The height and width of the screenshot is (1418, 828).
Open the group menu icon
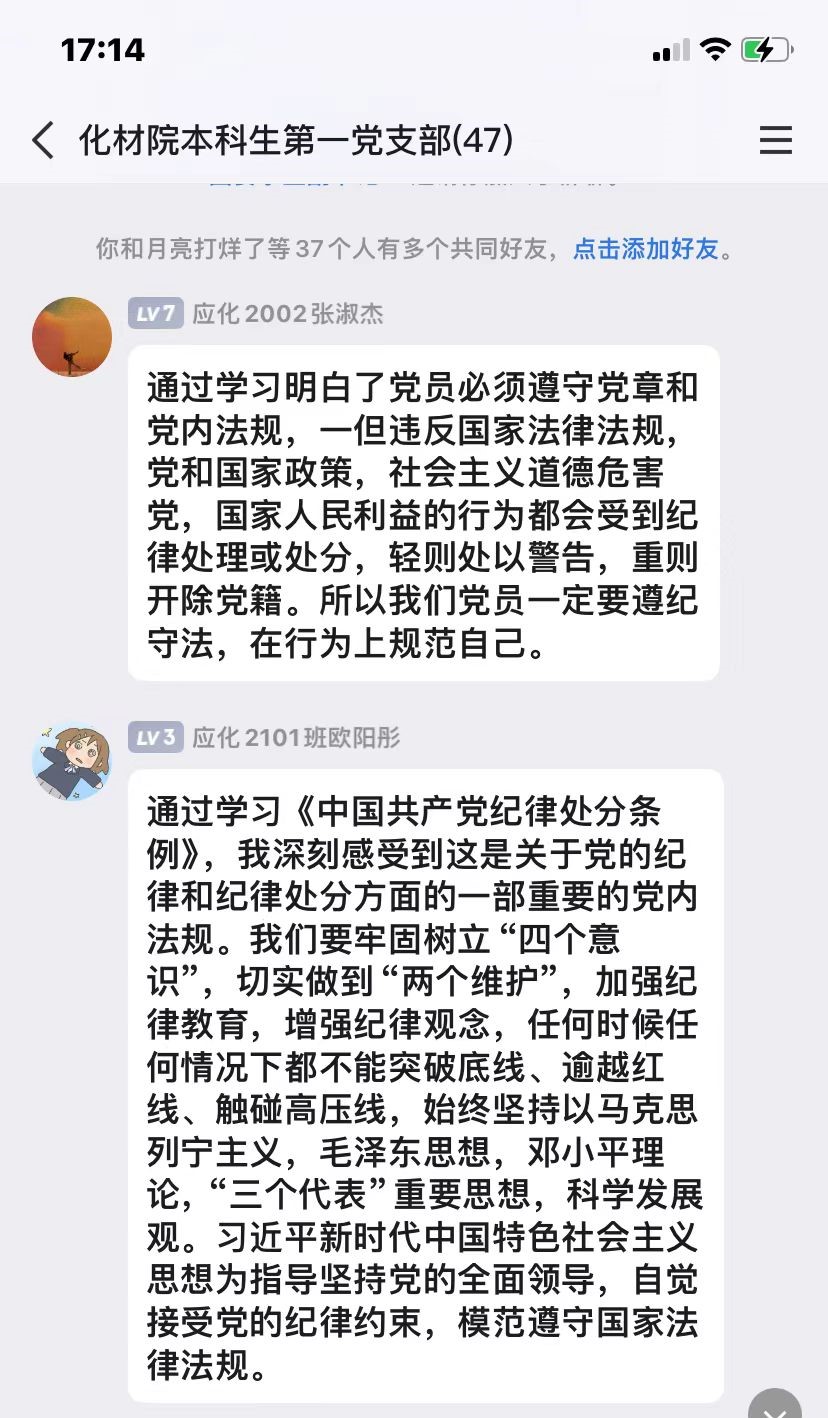point(775,141)
